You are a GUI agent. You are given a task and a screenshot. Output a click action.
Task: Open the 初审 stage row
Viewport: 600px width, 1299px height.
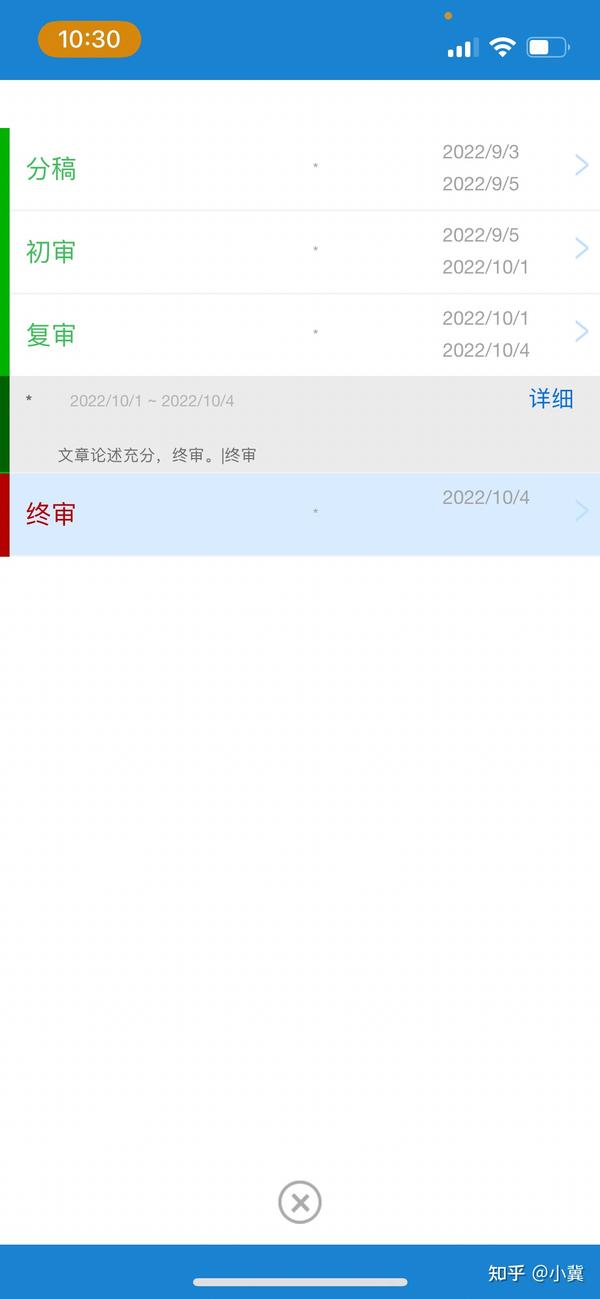pyautogui.click(x=300, y=252)
